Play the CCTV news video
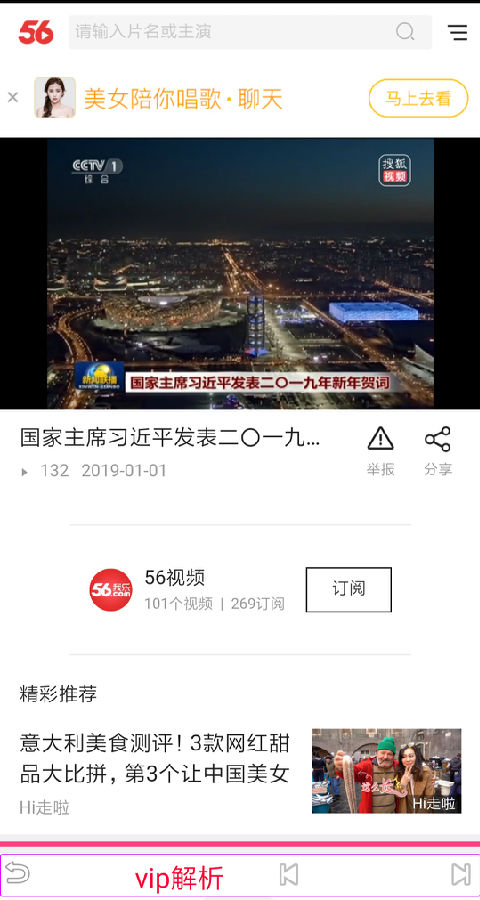The width and height of the screenshot is (480, 900). pyautogui.click(x=240, y=273)
